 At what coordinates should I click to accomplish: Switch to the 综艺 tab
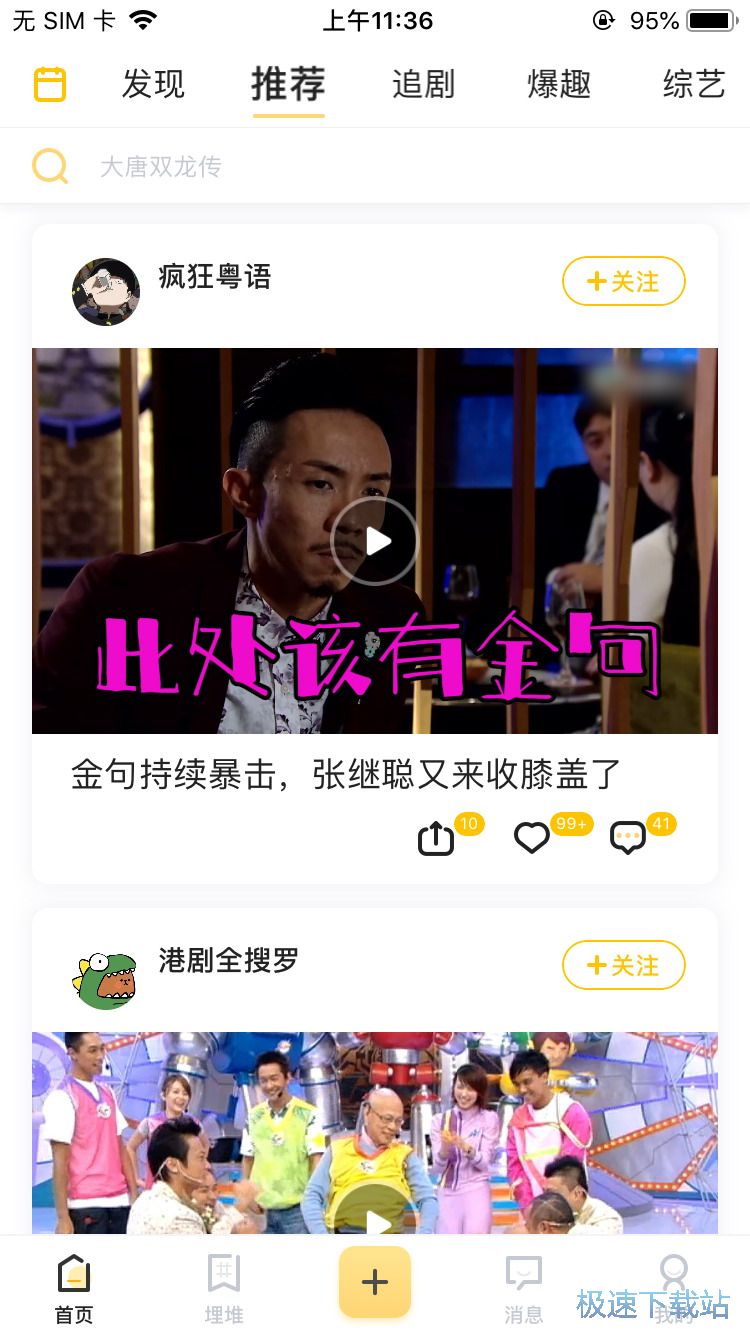(693, 85)
